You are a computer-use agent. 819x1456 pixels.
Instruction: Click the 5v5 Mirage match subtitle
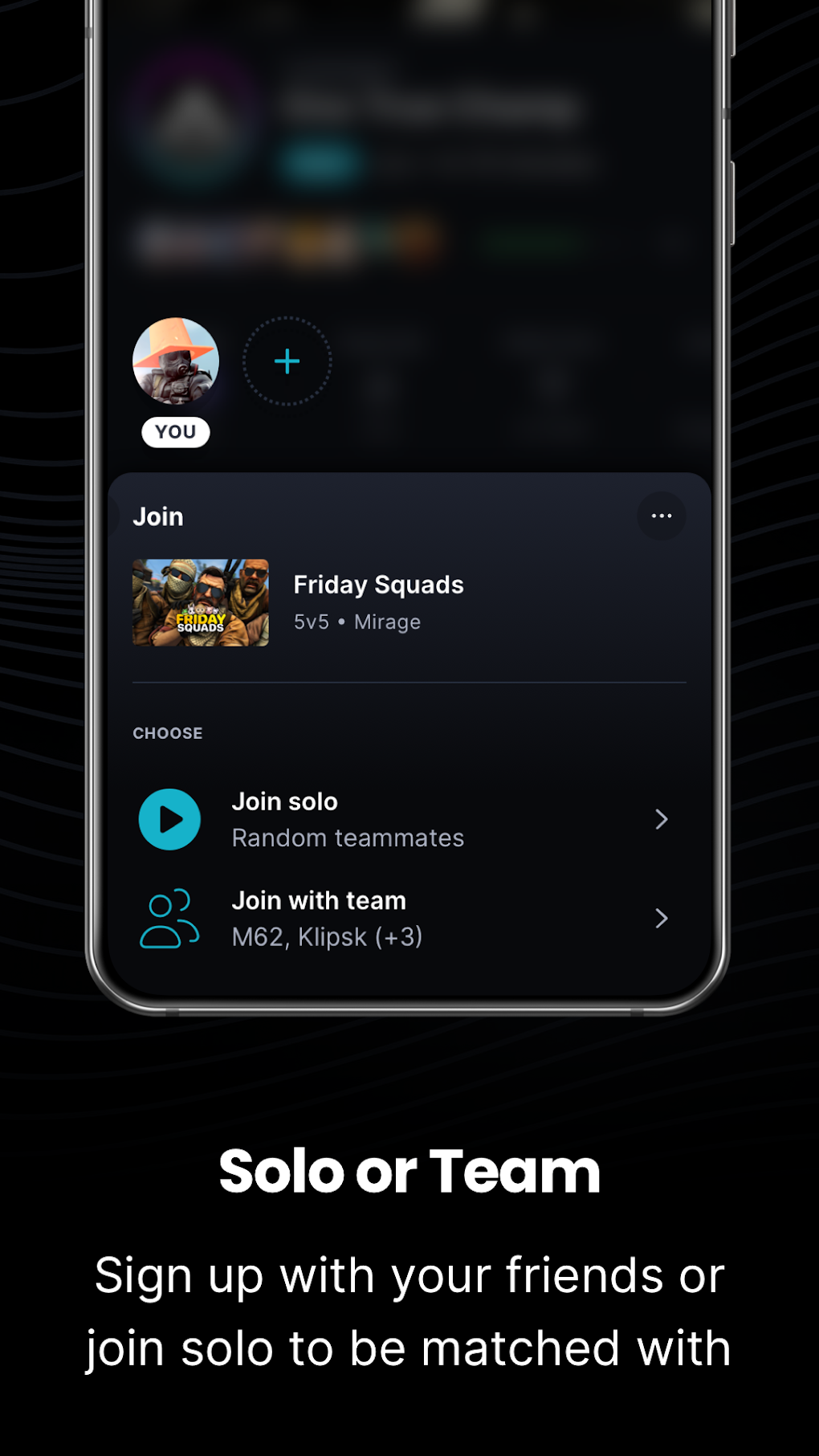357,621
